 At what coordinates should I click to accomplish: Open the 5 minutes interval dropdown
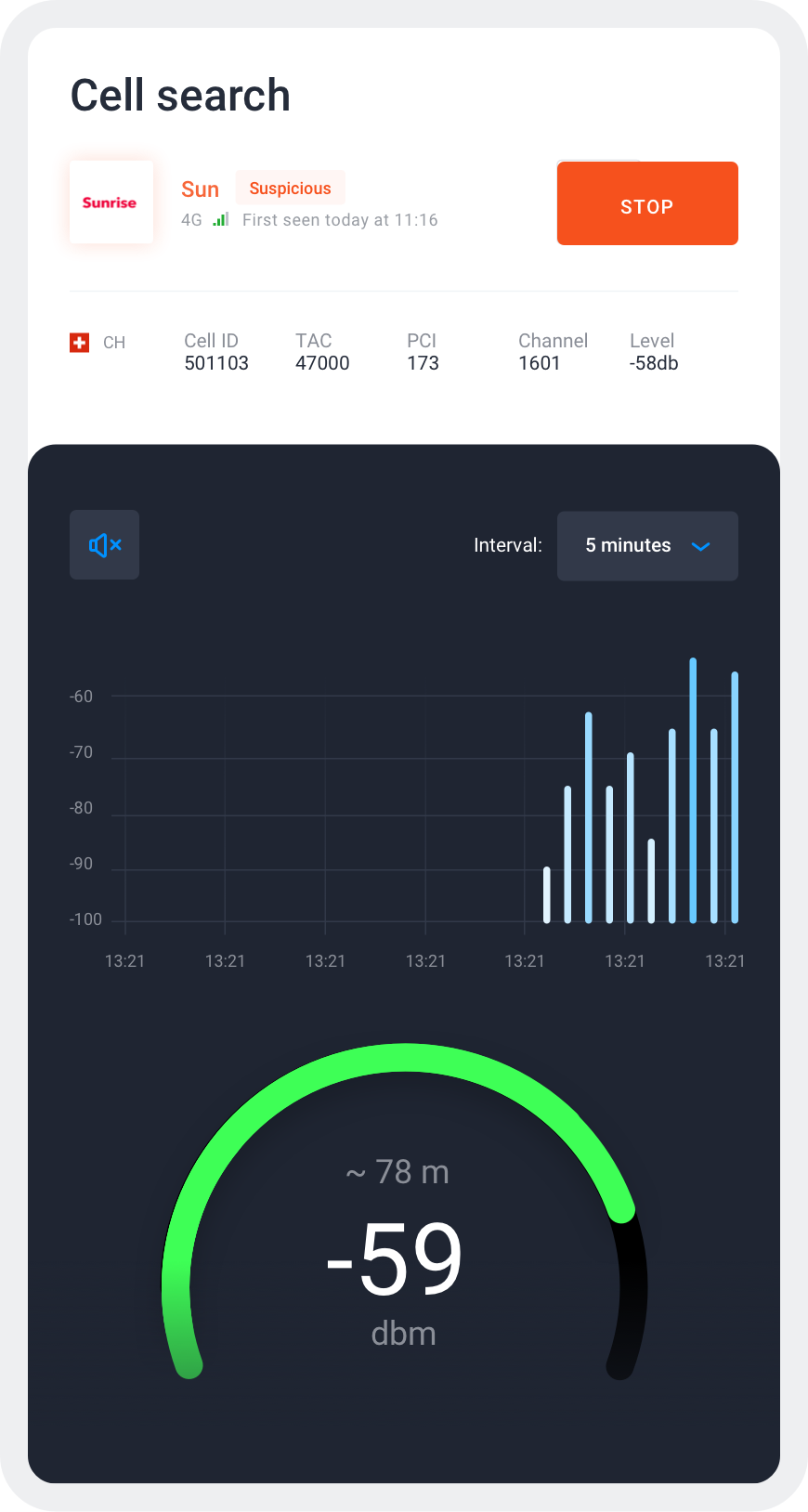(x=647, y=546)
